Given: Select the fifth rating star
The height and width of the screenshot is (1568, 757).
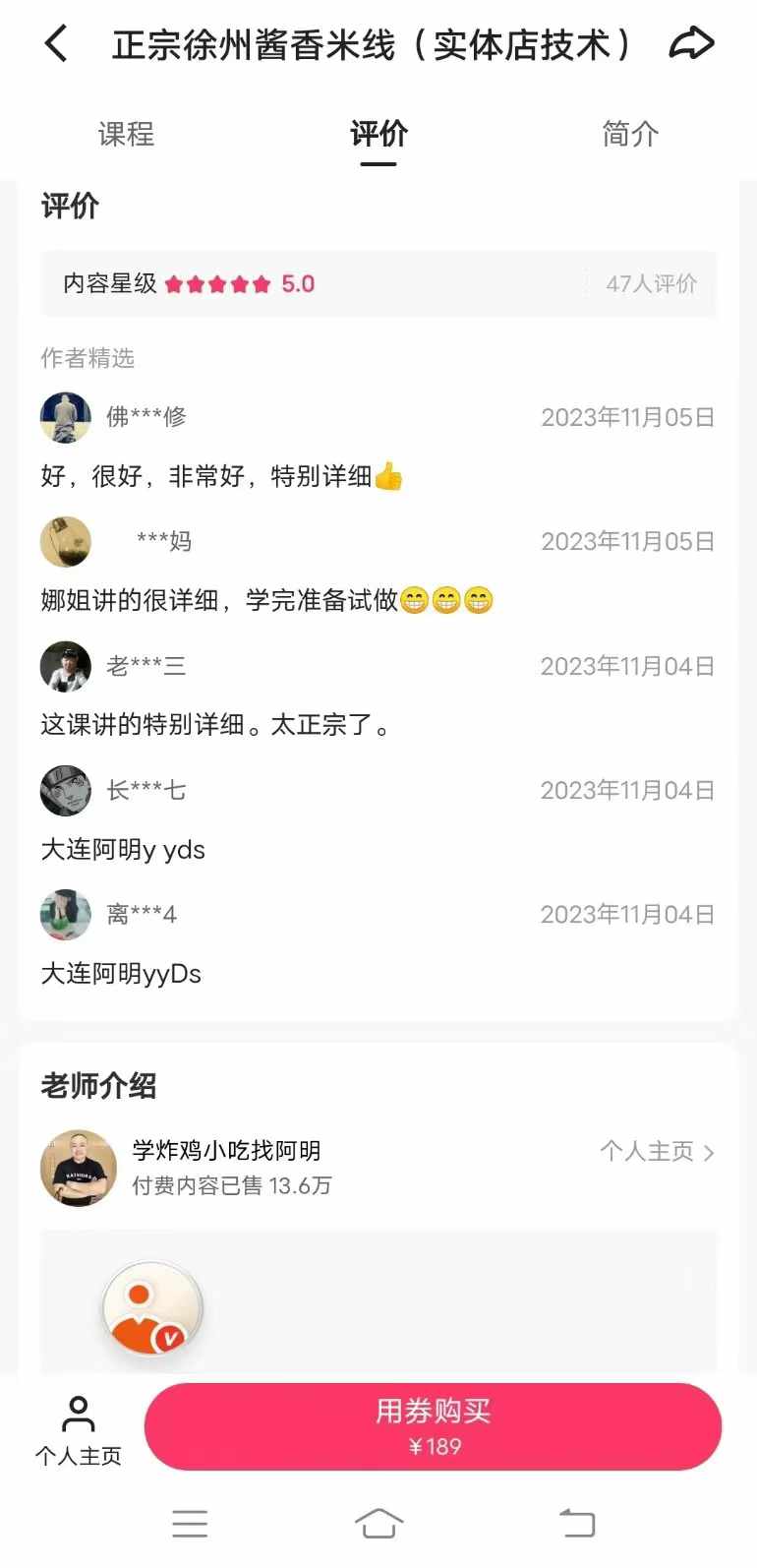Looking at the screenshot, I should click(x=258, y=284).
